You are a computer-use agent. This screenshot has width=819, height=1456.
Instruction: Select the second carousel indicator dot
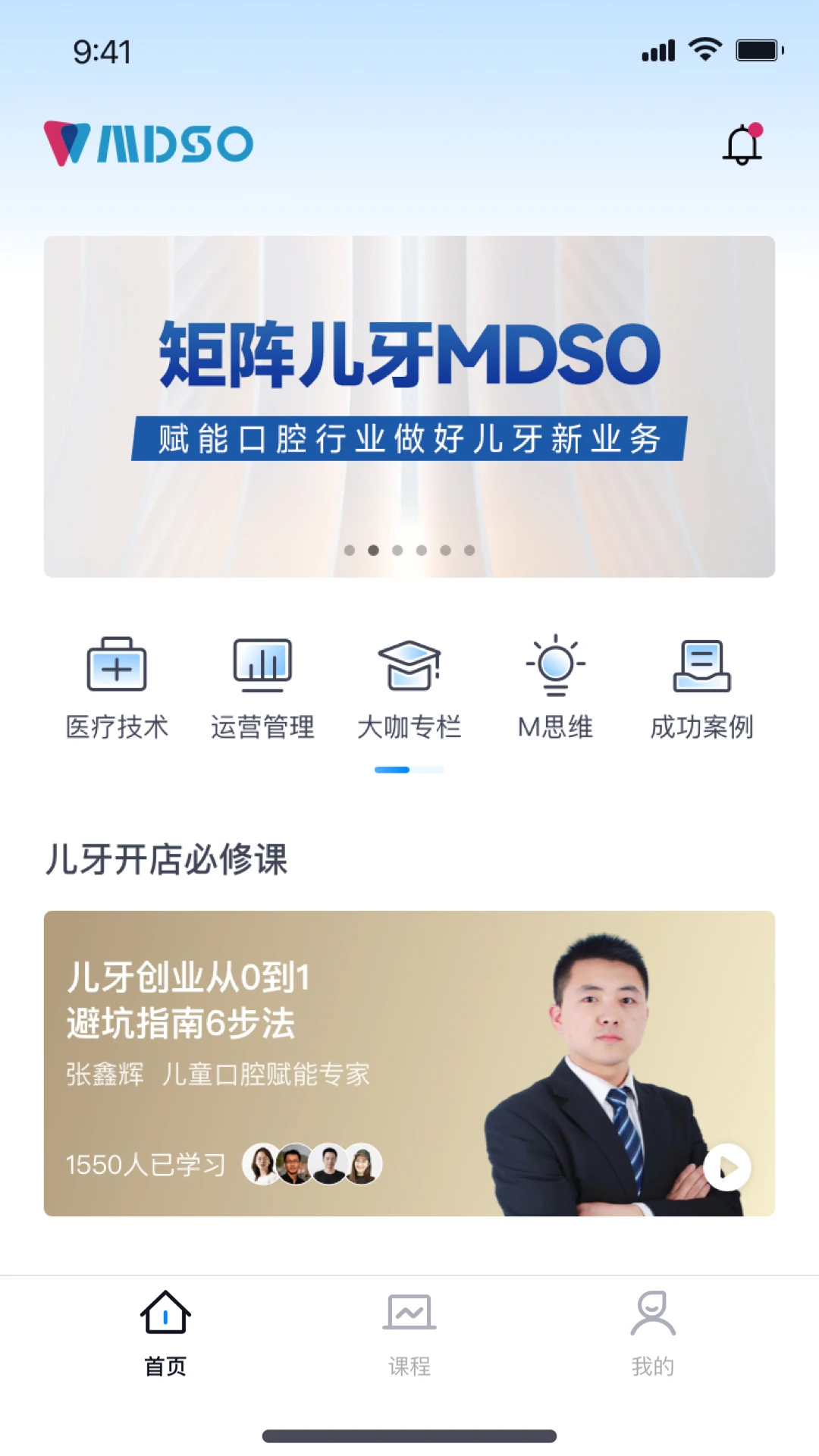[x=373, y=551]
